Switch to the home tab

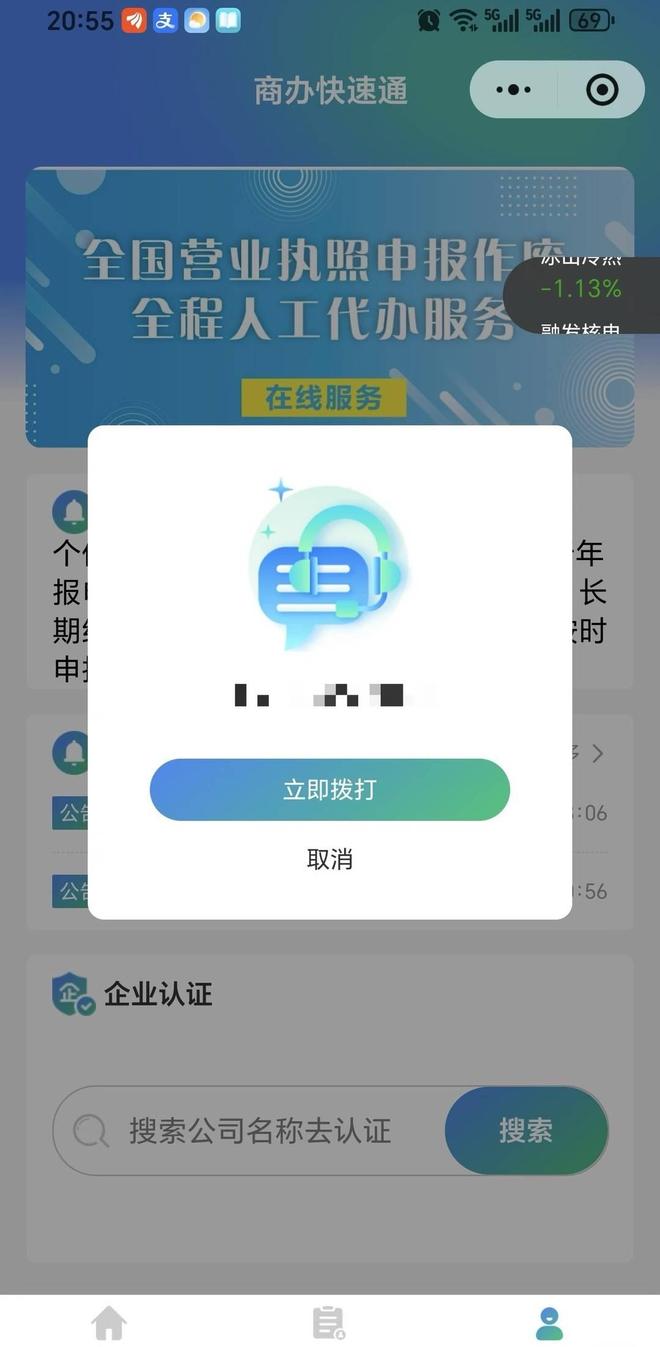109,1323
